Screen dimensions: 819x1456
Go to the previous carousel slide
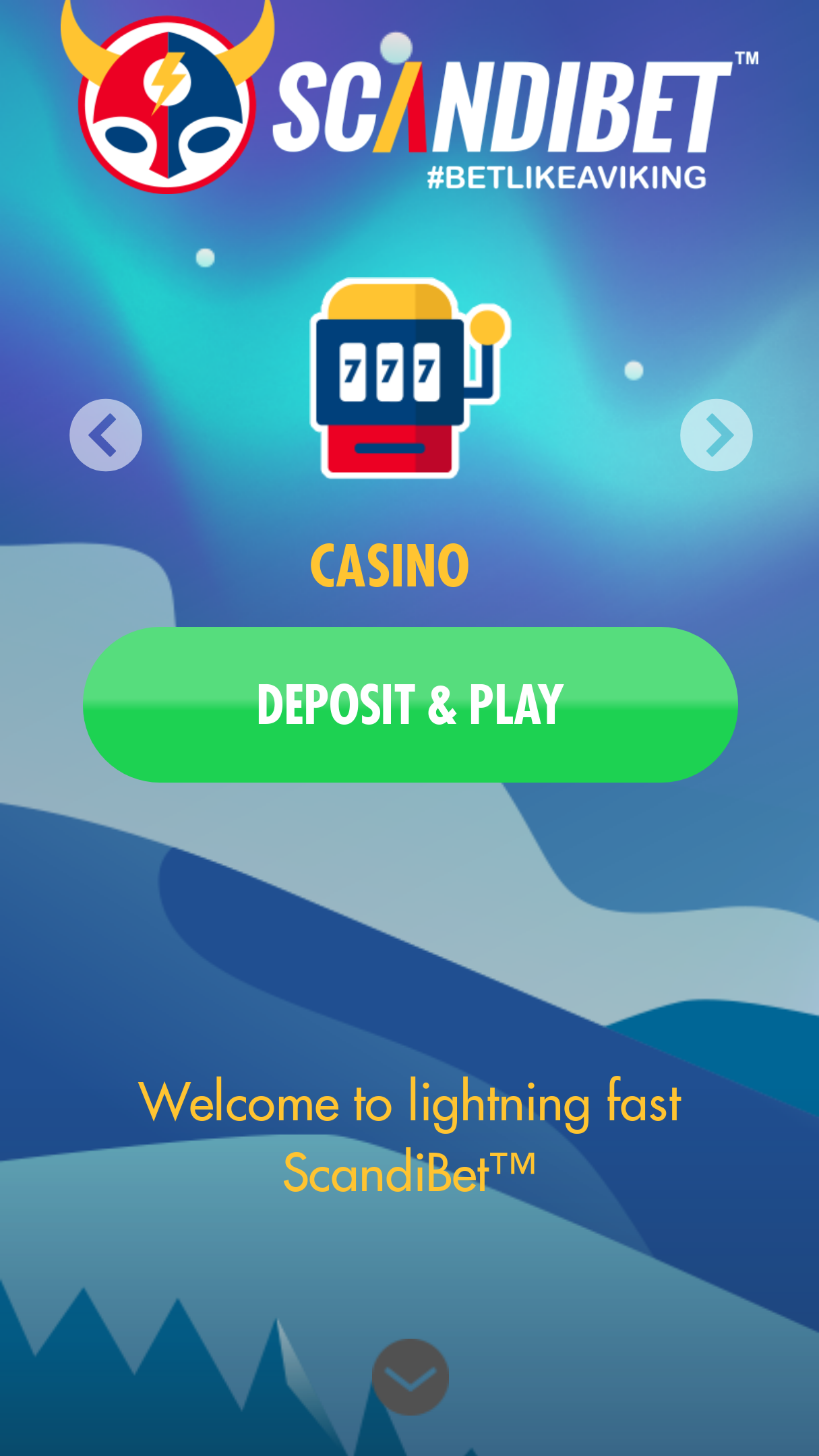click(106, 435)
